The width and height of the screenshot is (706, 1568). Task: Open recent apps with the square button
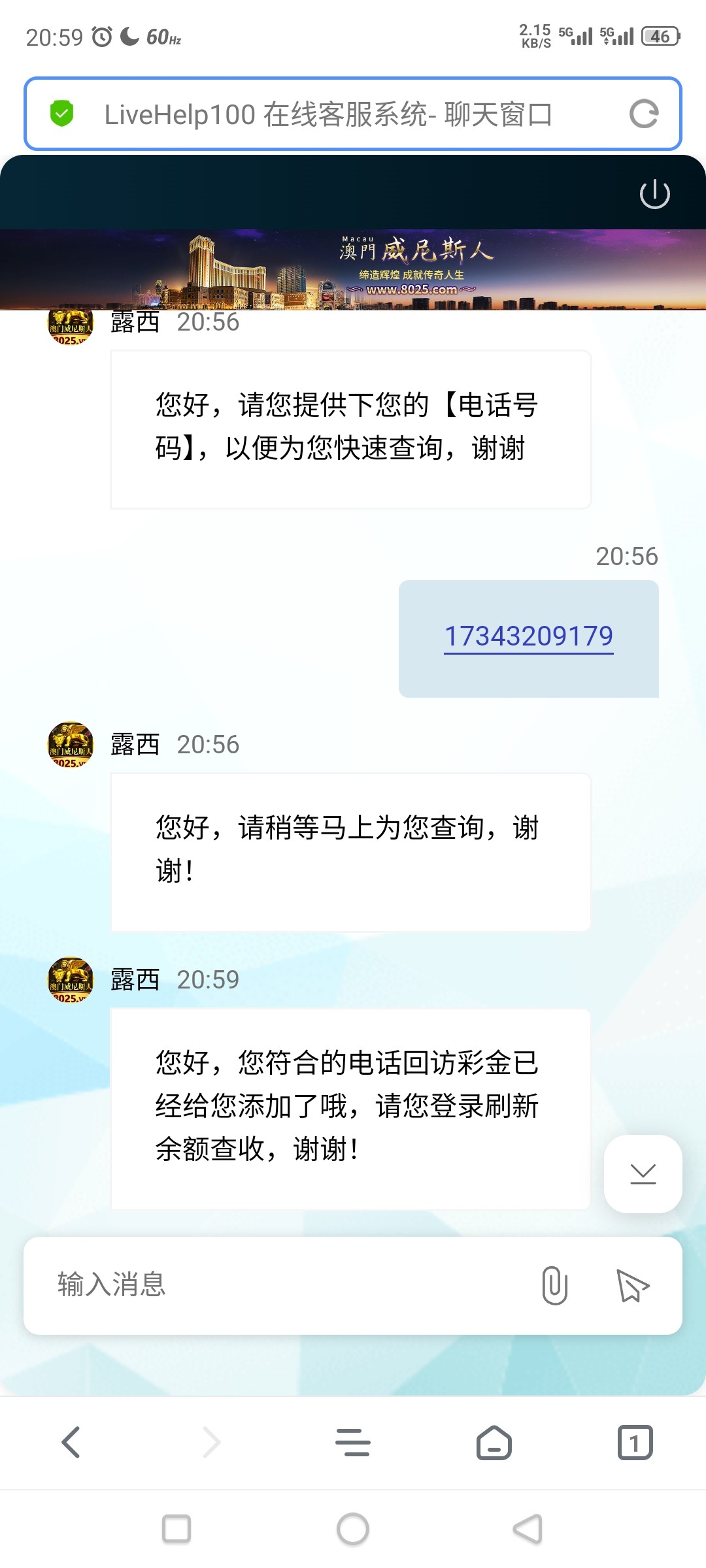(176, 1529)
